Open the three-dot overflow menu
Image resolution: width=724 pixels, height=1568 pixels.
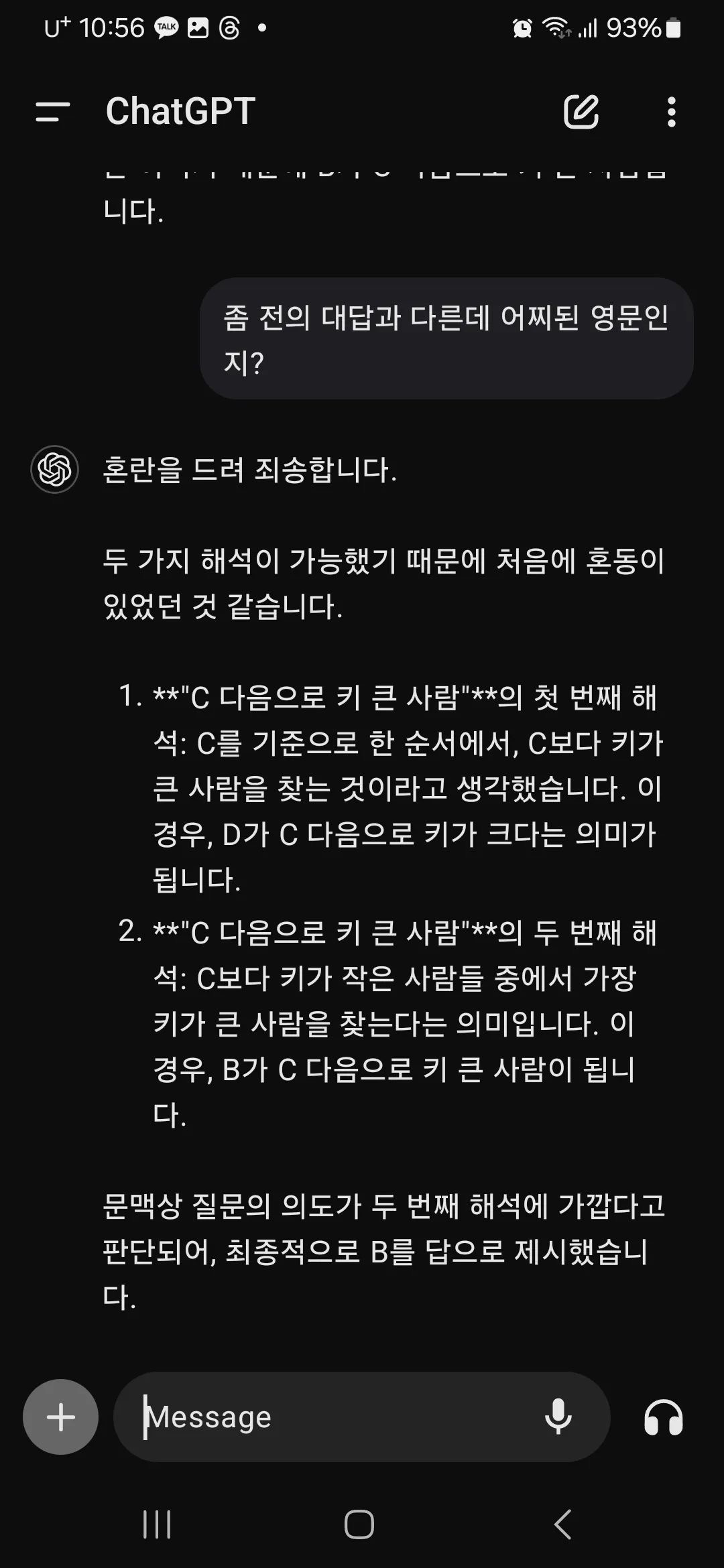pos(671,111)
